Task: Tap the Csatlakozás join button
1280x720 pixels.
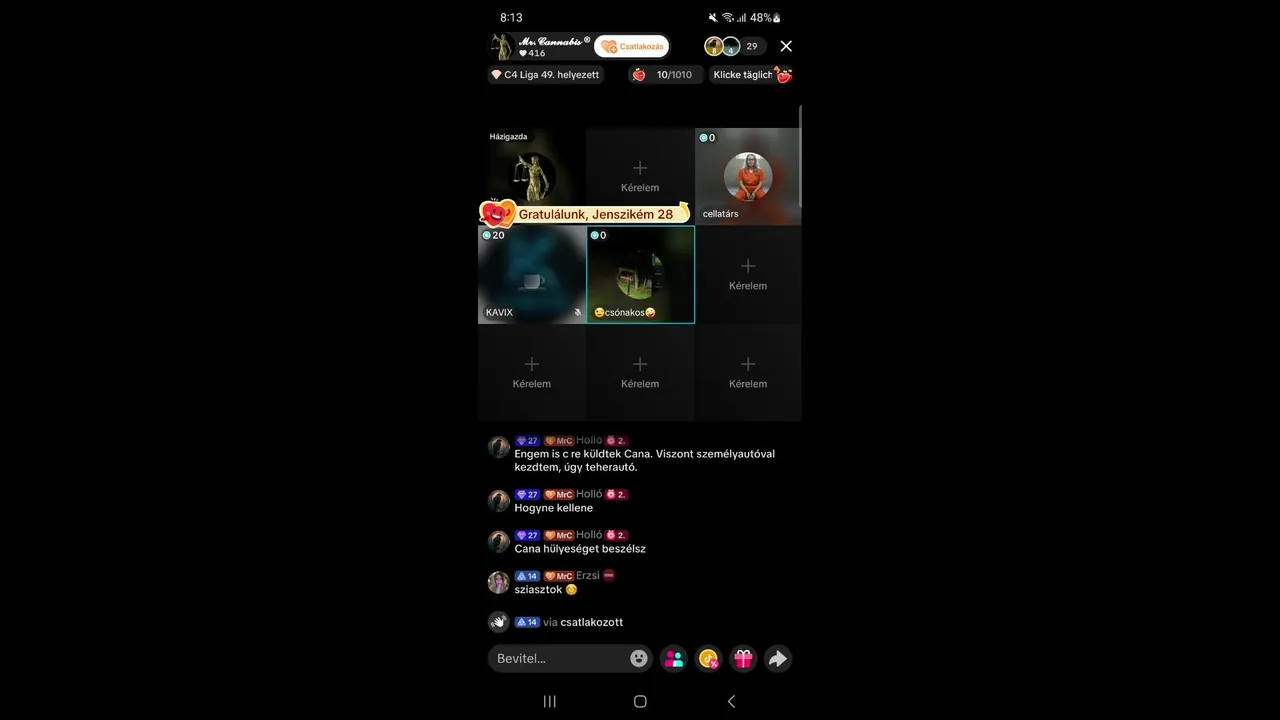Action: 632,46
